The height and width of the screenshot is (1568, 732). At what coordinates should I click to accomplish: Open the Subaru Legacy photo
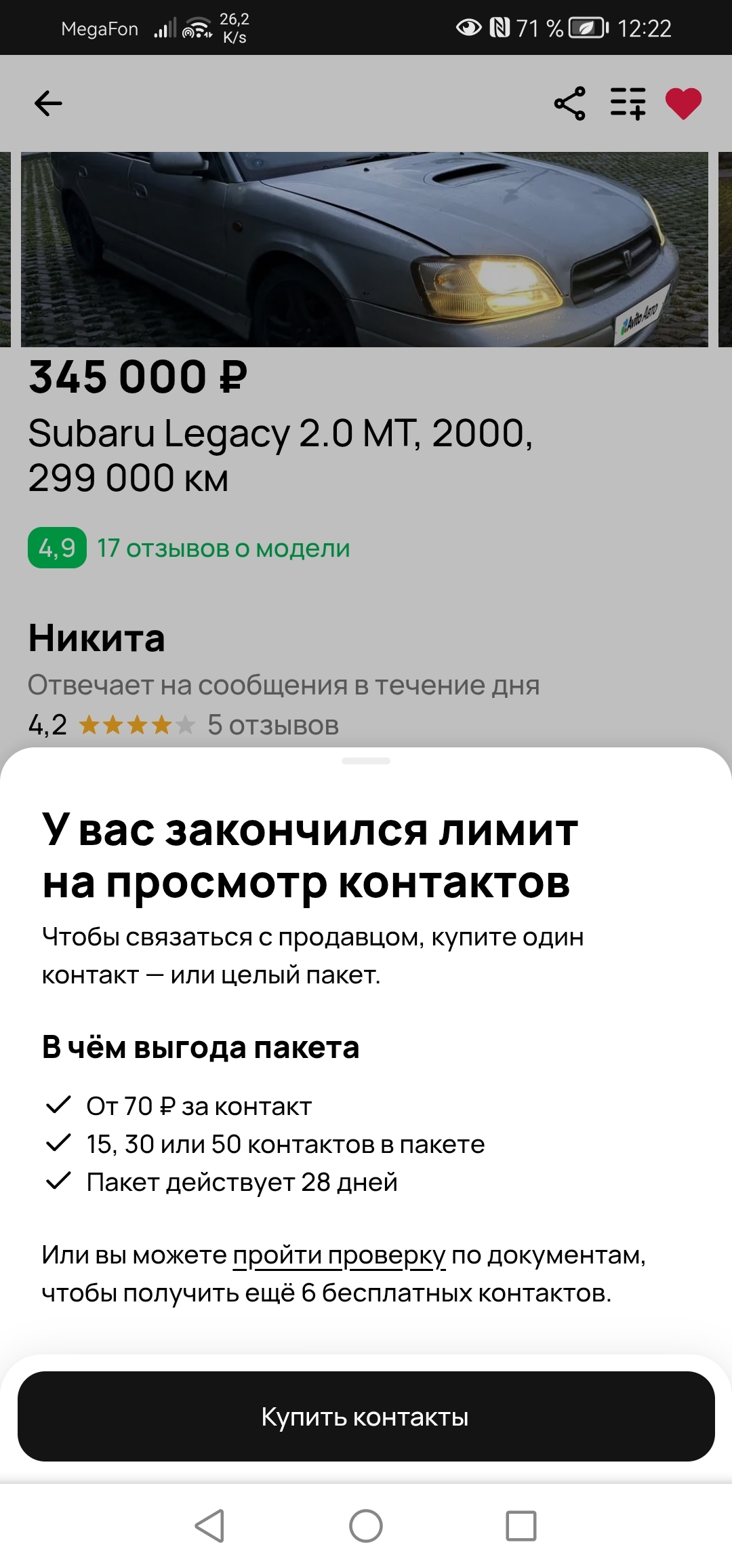tap(365, 249)
